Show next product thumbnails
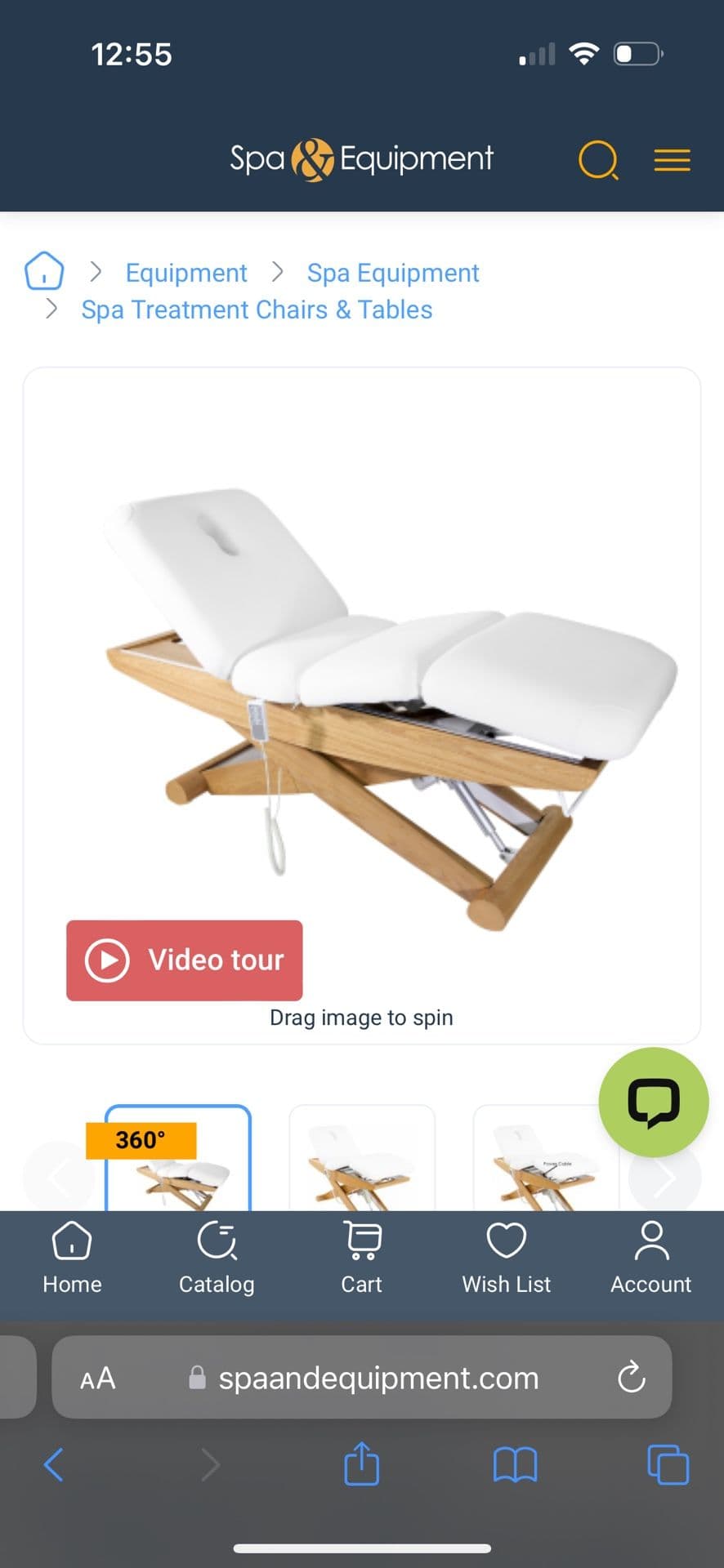 tap(665, 1178)
